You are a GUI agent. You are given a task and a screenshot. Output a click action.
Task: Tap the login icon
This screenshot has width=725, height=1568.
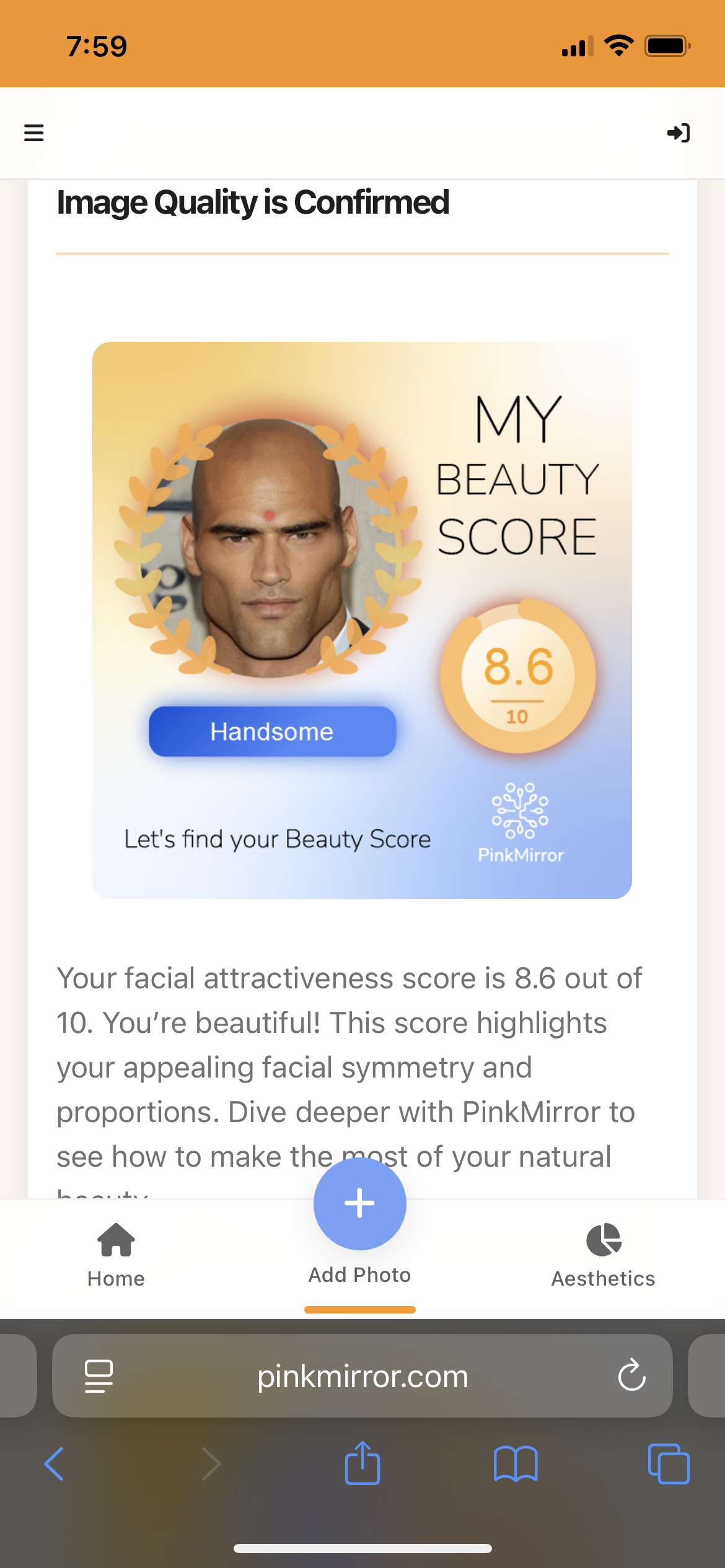pyautogui.click(x=678, y=133)
